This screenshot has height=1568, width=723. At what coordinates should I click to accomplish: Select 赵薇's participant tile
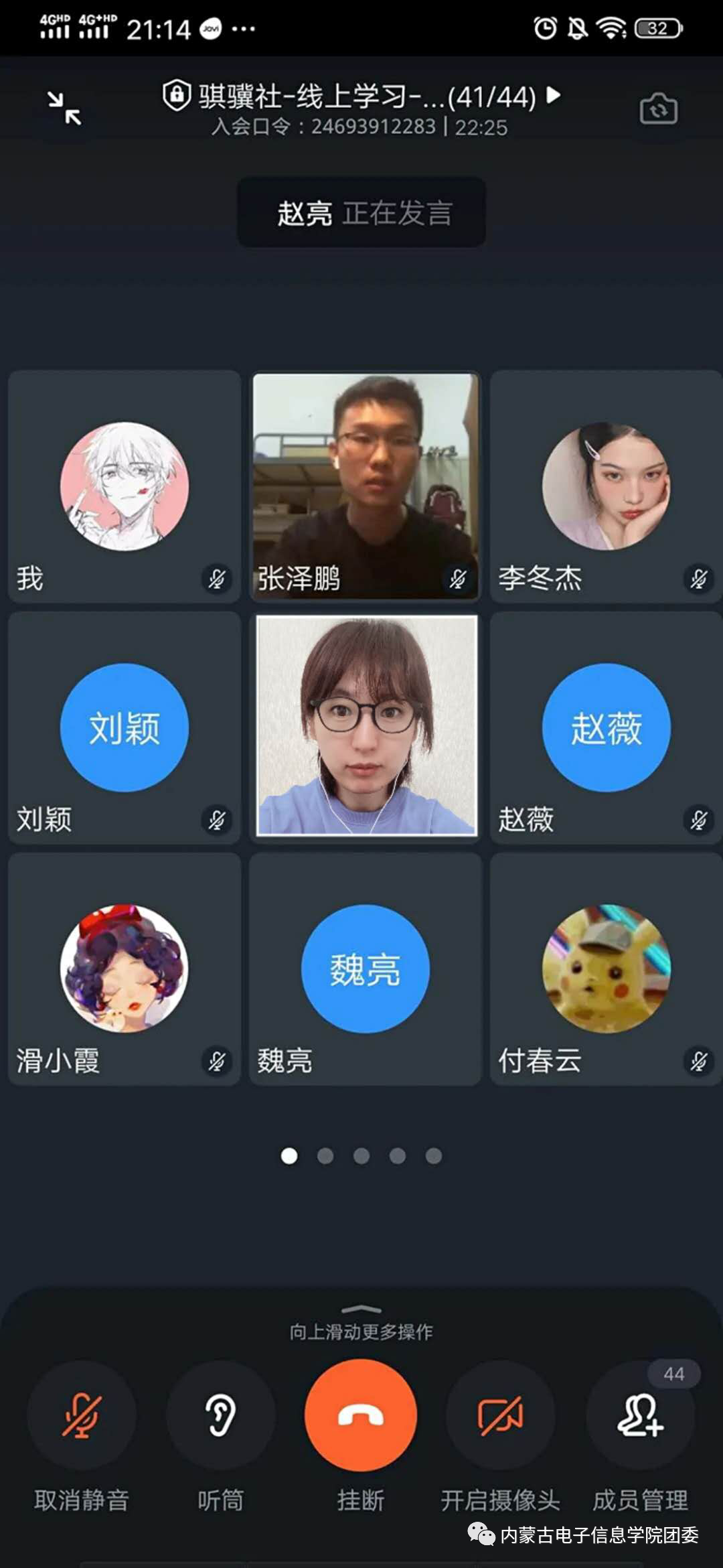click(606, 727)
